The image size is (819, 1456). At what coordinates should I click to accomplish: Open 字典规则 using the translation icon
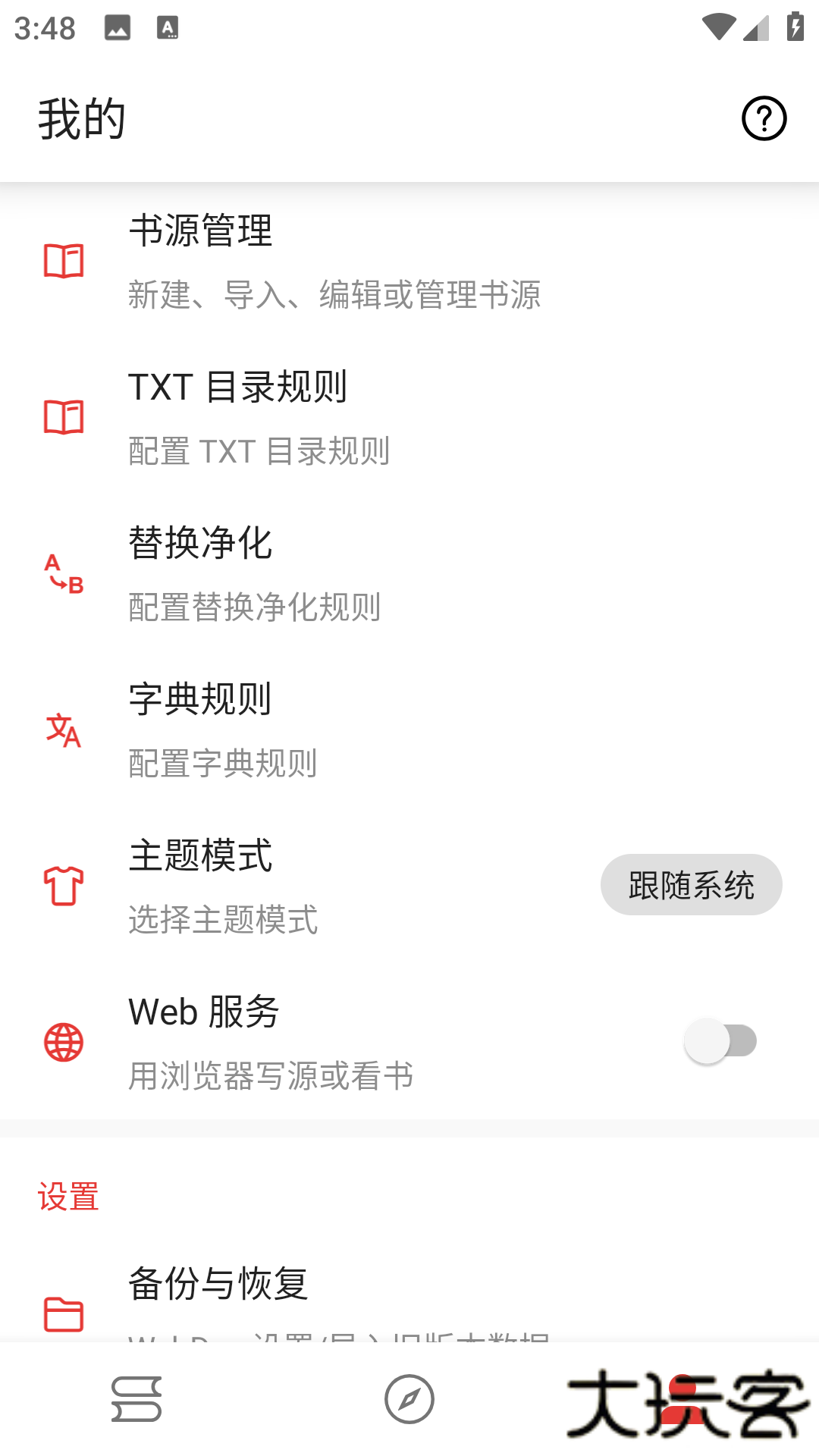click(64, 730)
